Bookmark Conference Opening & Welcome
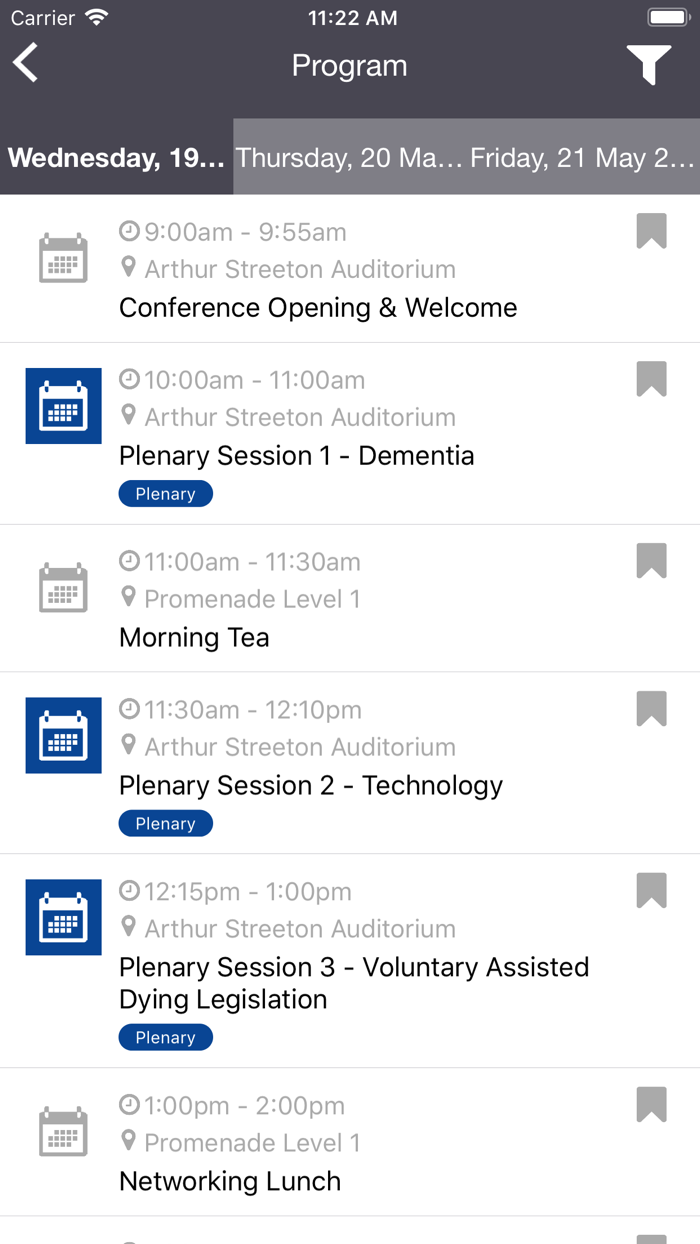This screenshot has width=700, height=1244. coord(651,232)
